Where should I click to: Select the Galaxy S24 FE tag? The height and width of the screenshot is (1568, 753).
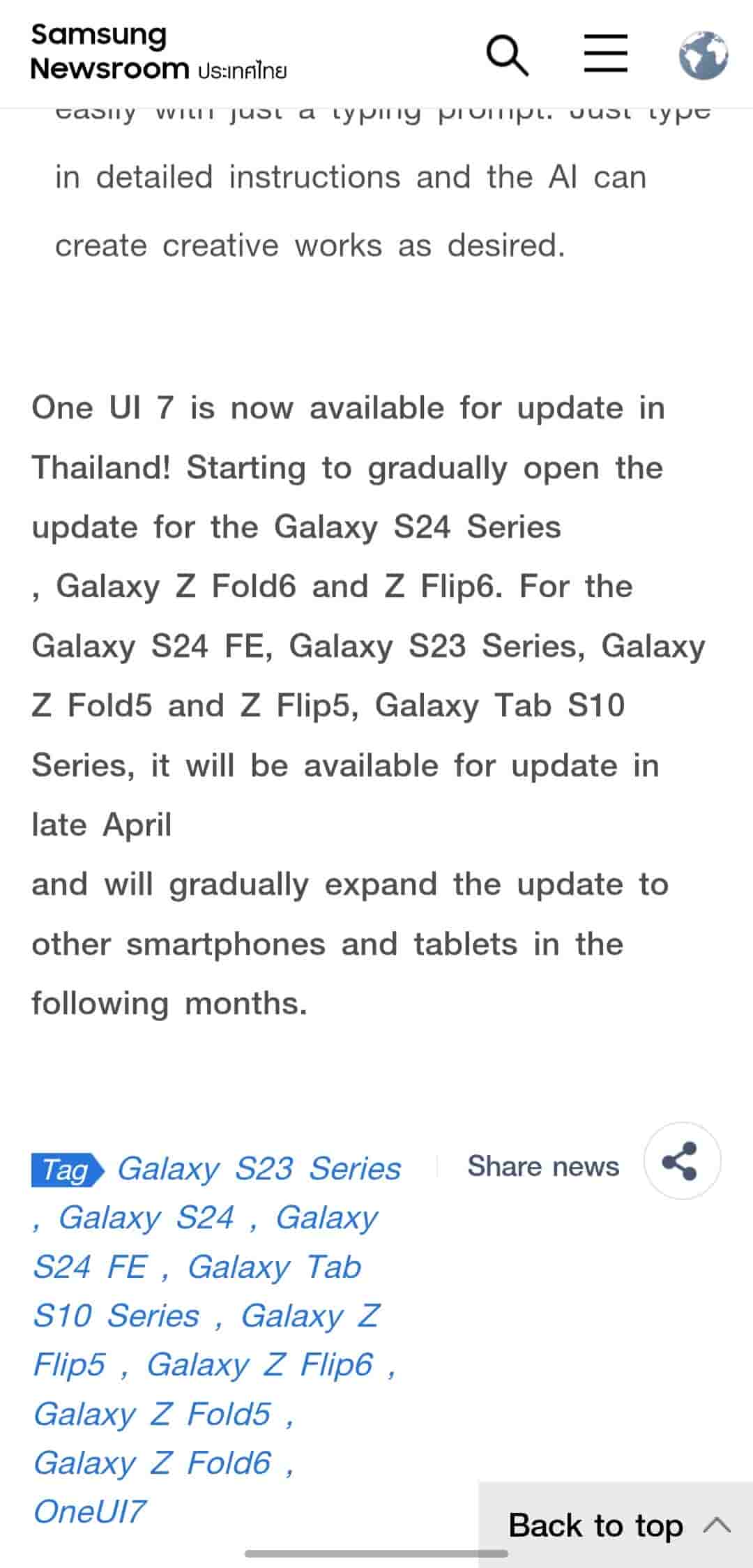coord(91,1267)
